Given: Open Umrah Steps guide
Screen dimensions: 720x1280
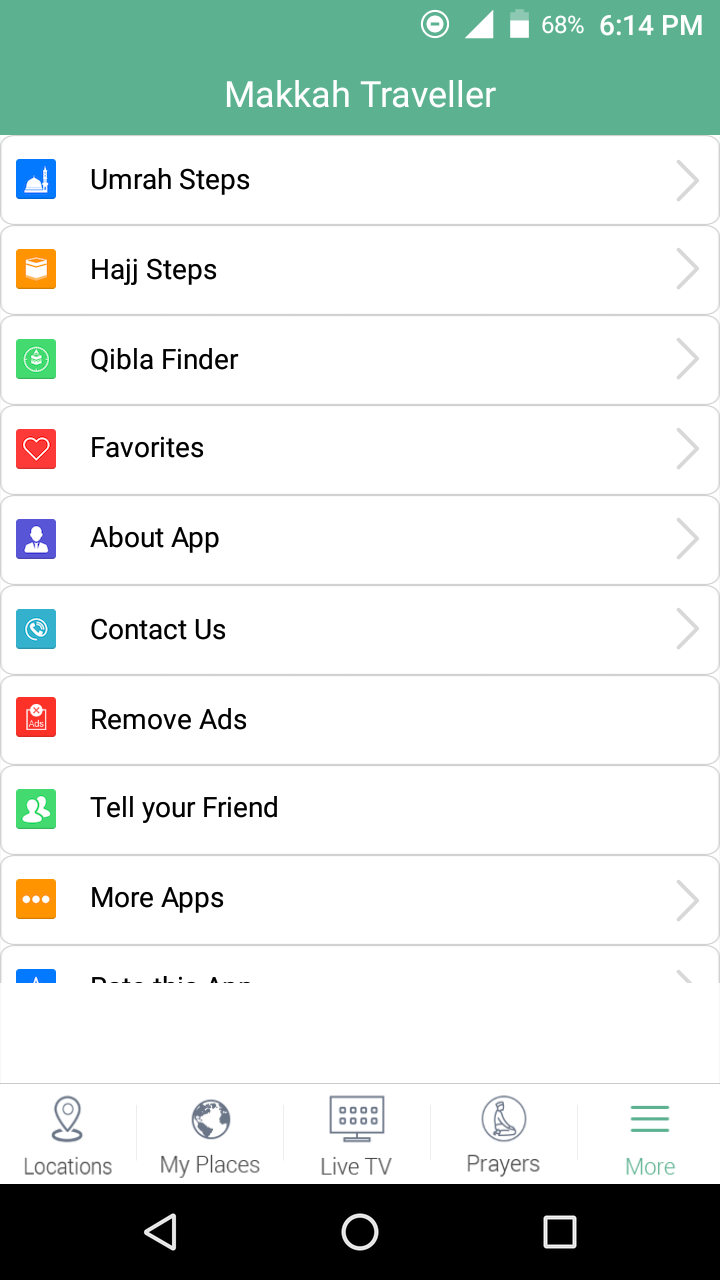Looking at the screenshot, I should point(360,180).
